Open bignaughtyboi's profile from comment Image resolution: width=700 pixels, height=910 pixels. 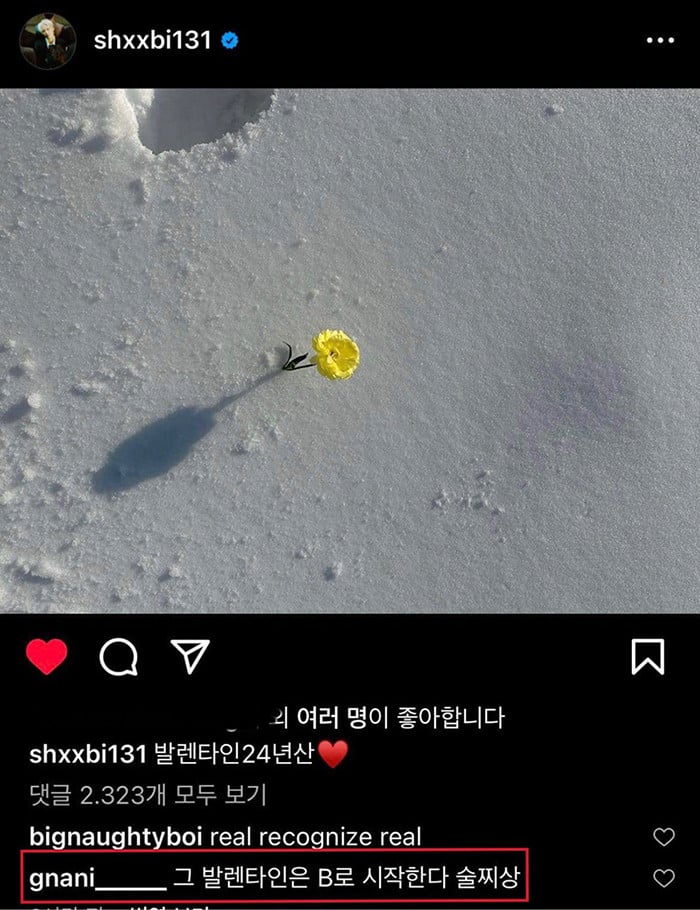pyautogui.click(x=113, y=837)
